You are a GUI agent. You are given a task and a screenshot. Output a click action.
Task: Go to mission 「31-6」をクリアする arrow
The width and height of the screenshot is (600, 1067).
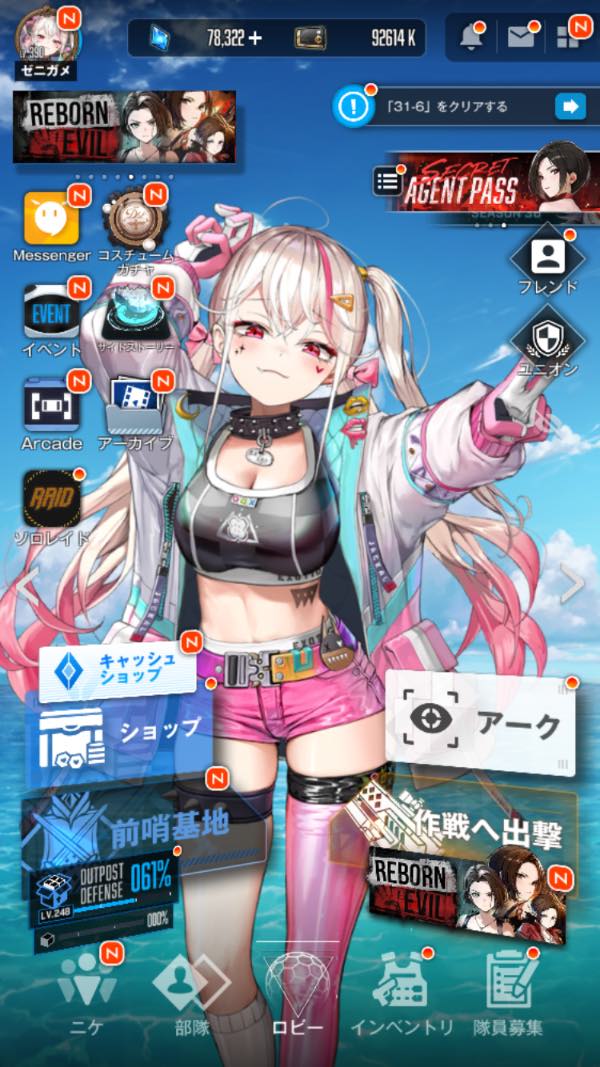pos(569,106)
